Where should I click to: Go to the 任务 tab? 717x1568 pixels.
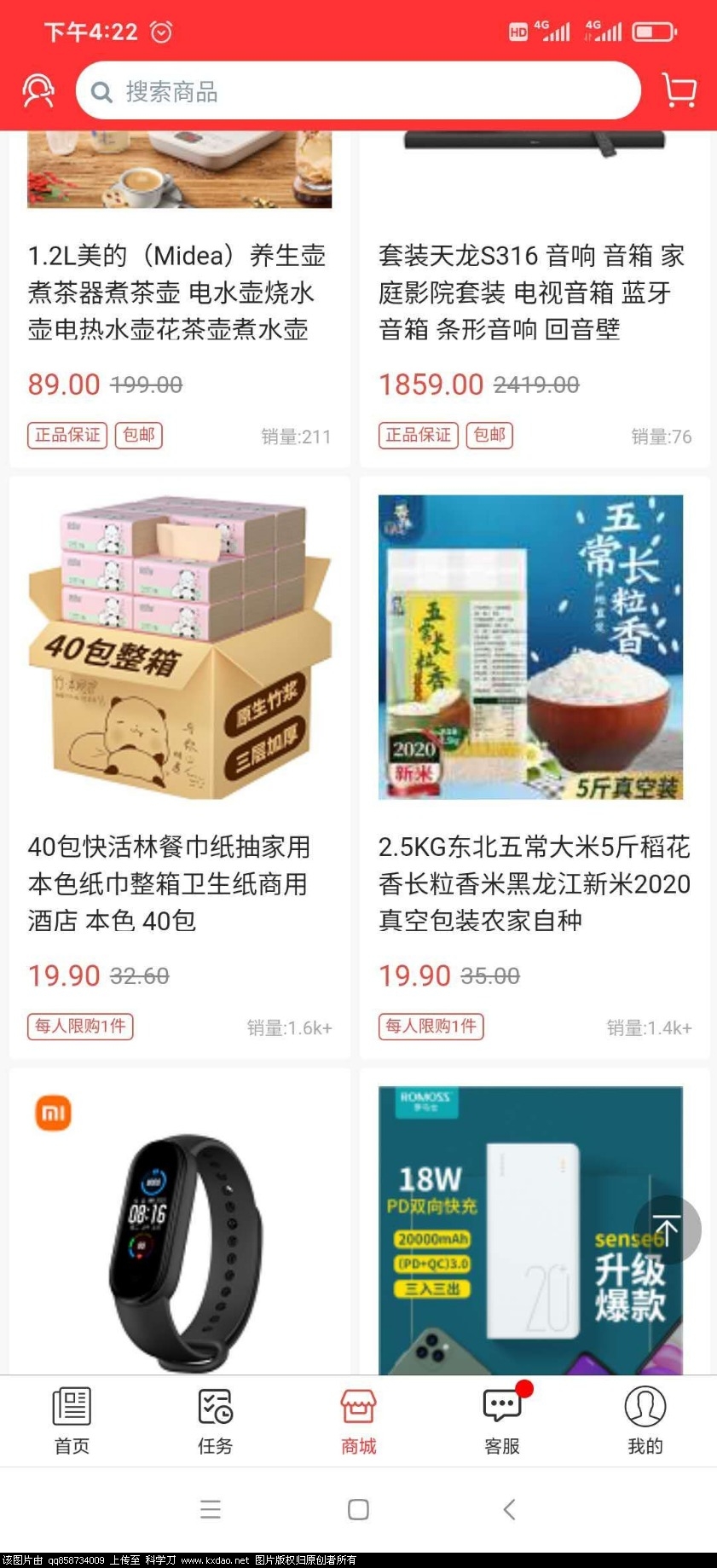click(215, 1420)
